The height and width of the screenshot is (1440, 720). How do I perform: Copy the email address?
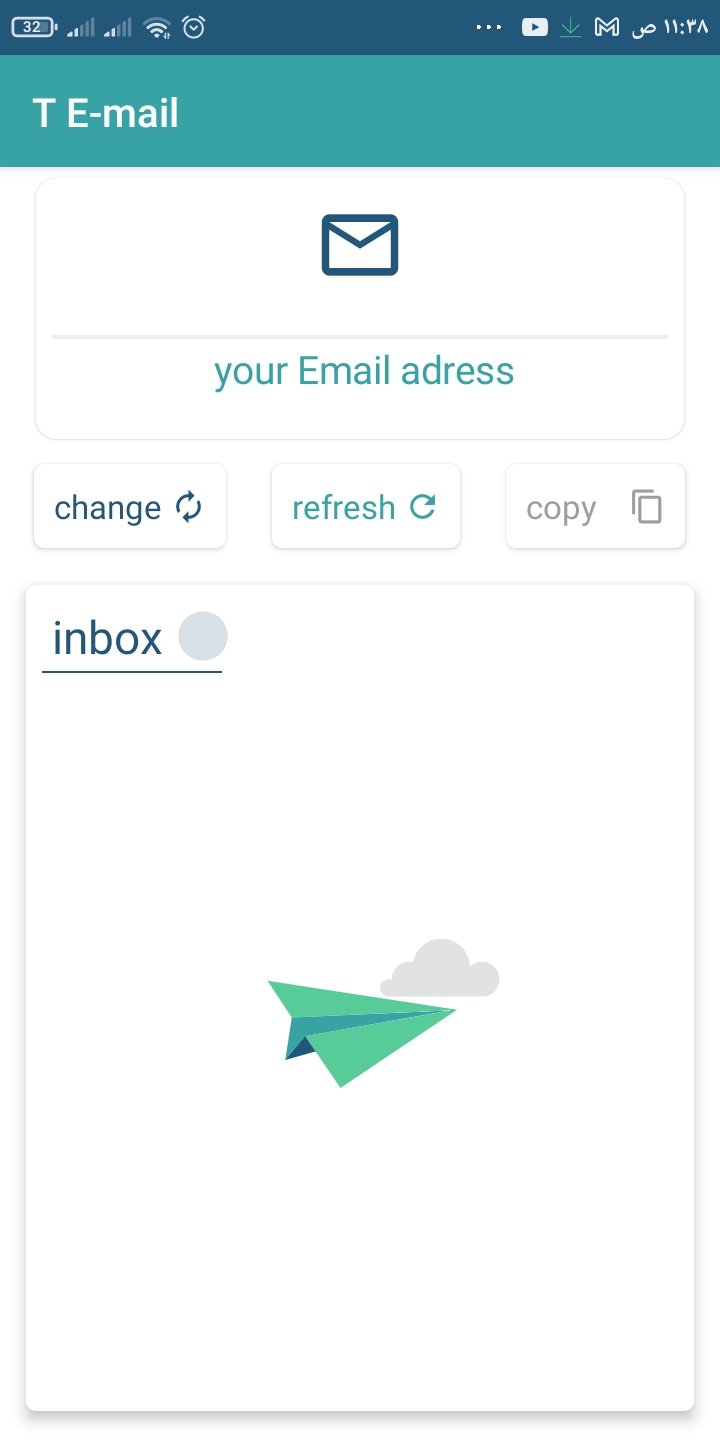[595, 507]
